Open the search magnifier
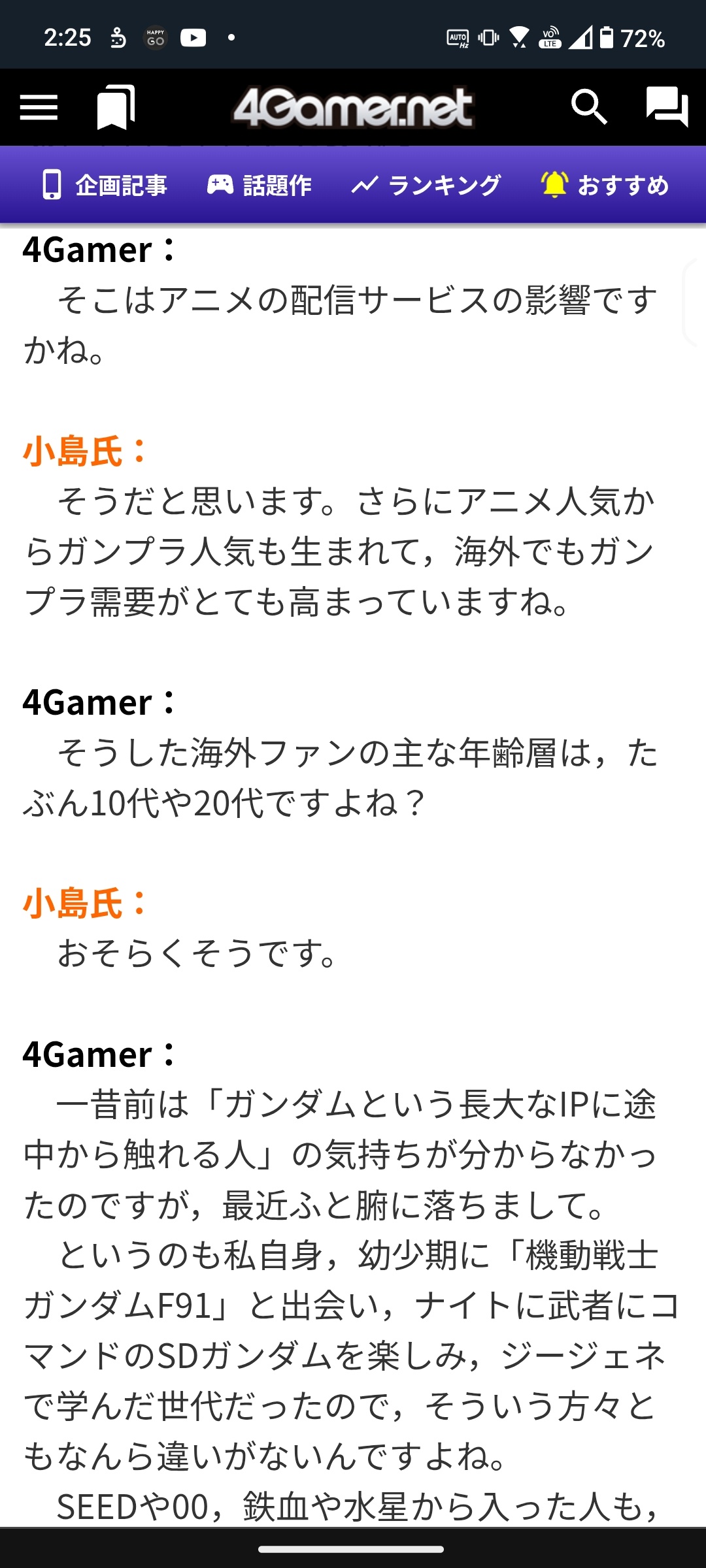Image resolution: width=706 pixels, height=1568 pixels. [x=588, y=107]
